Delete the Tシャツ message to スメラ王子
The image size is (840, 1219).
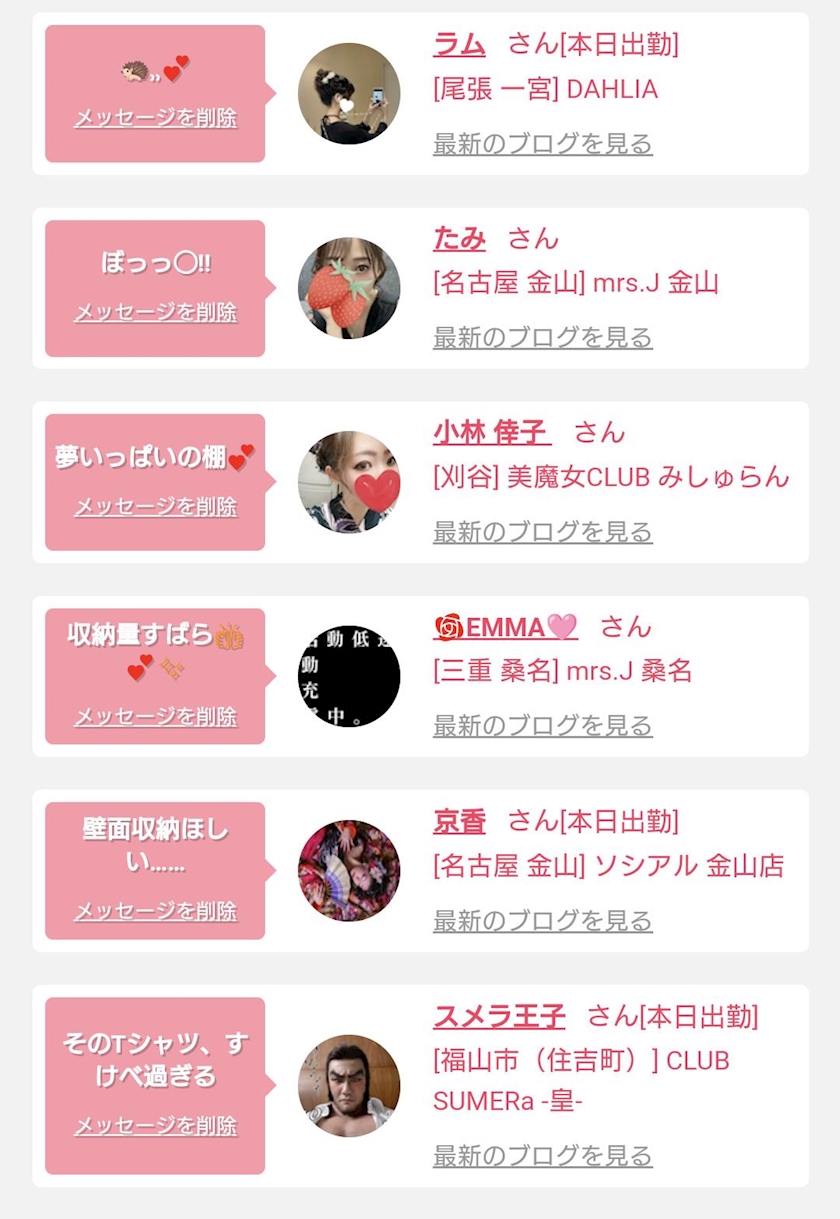pos(156,1126)
